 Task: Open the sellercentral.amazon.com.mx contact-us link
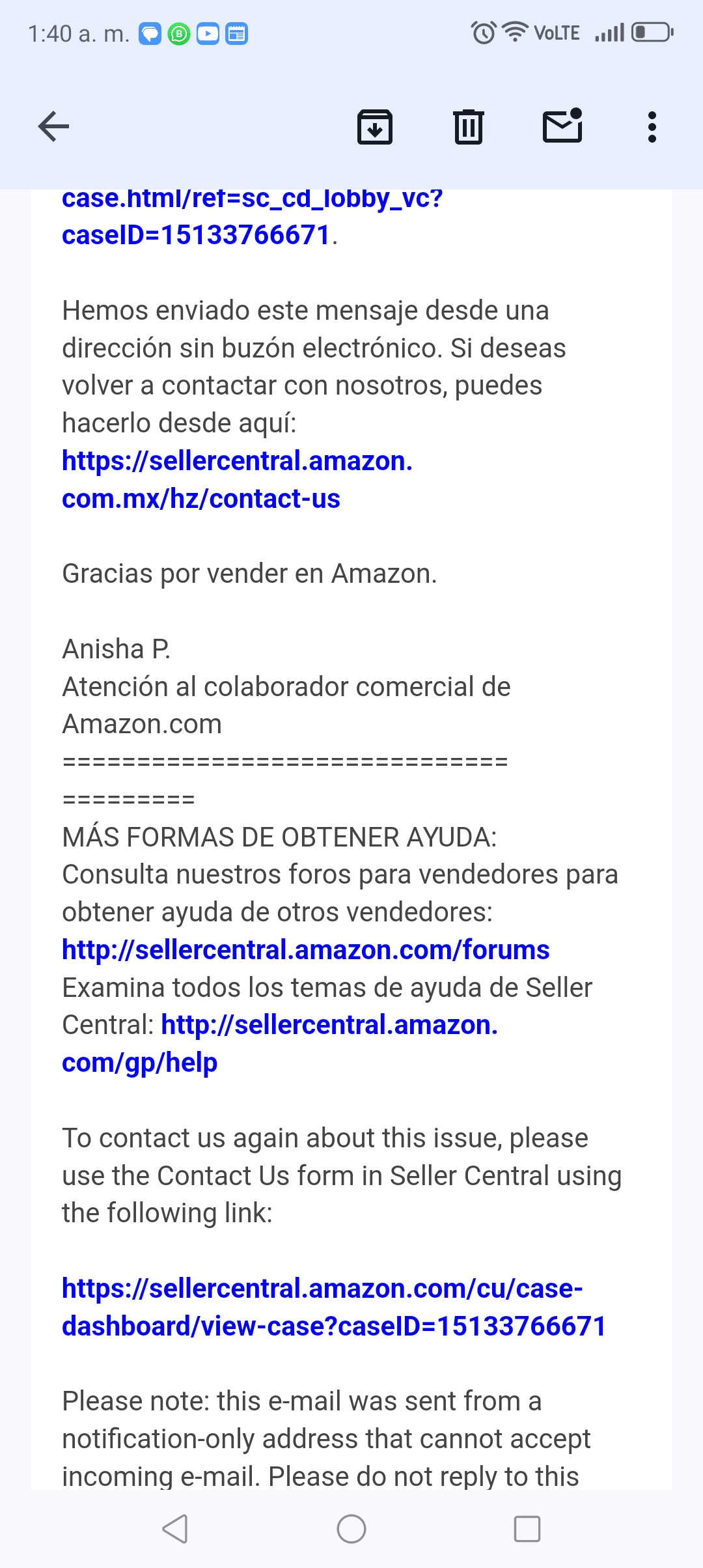coord(237,479)
